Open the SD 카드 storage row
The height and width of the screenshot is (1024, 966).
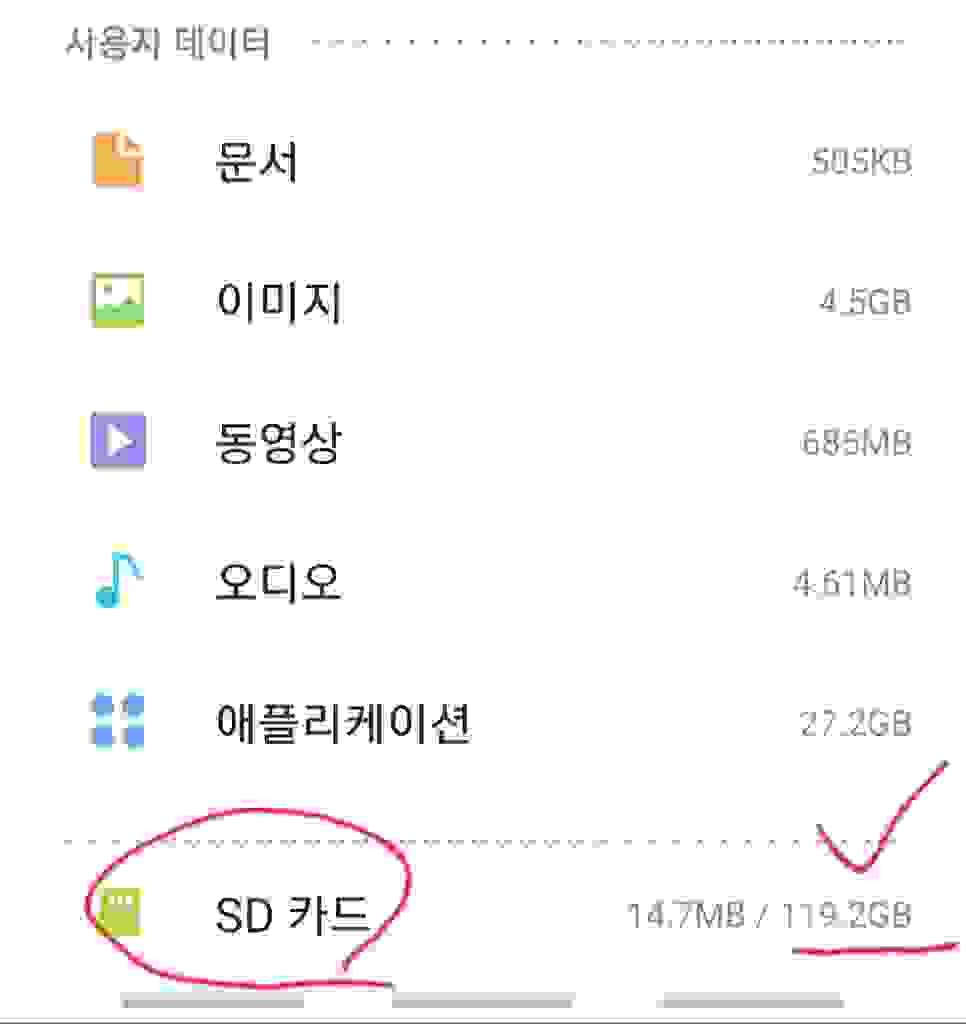[x=292, y=914]
